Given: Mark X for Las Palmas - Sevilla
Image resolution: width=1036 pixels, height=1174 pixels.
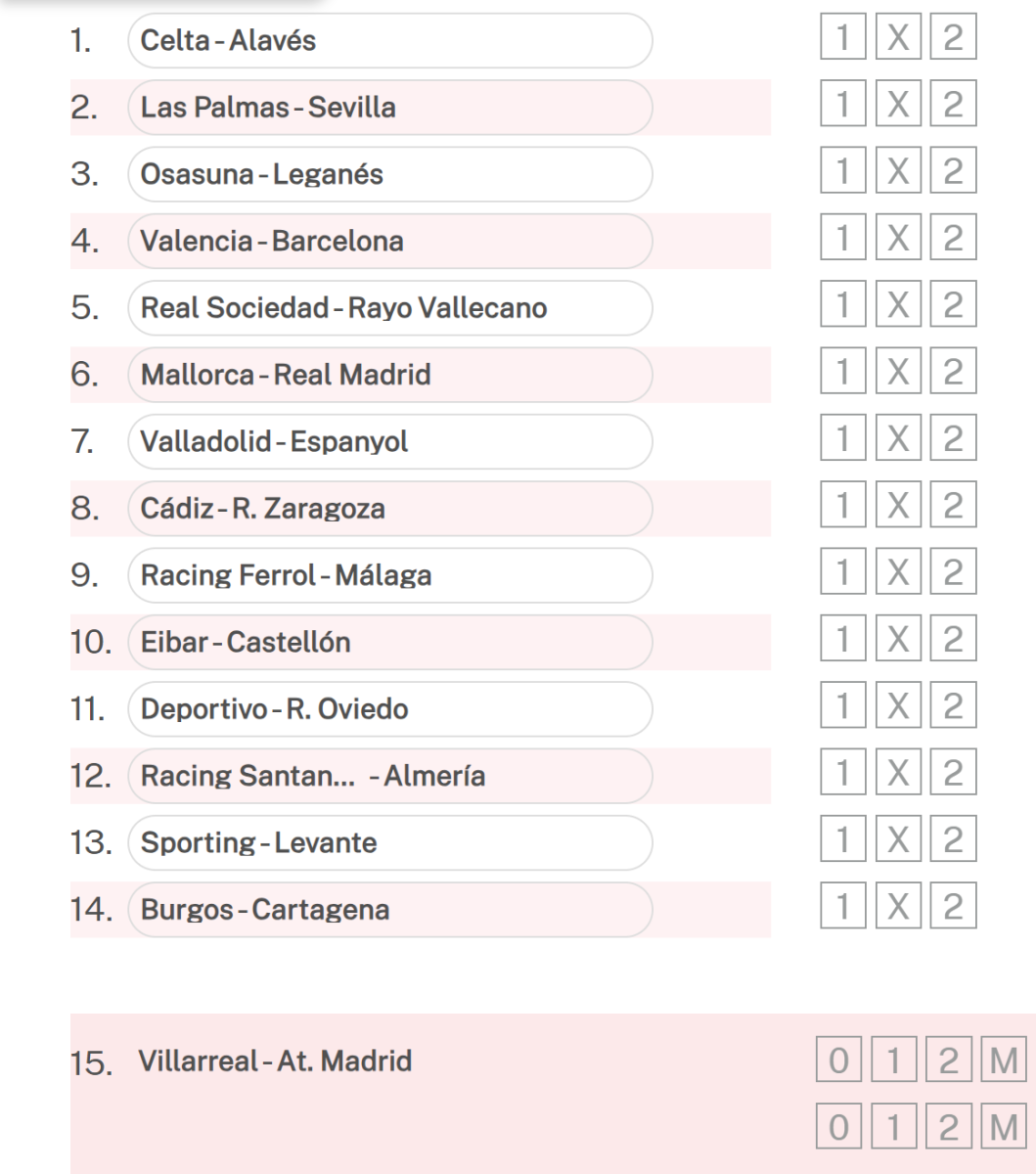Looking at the screenshot, I should 898,107.
